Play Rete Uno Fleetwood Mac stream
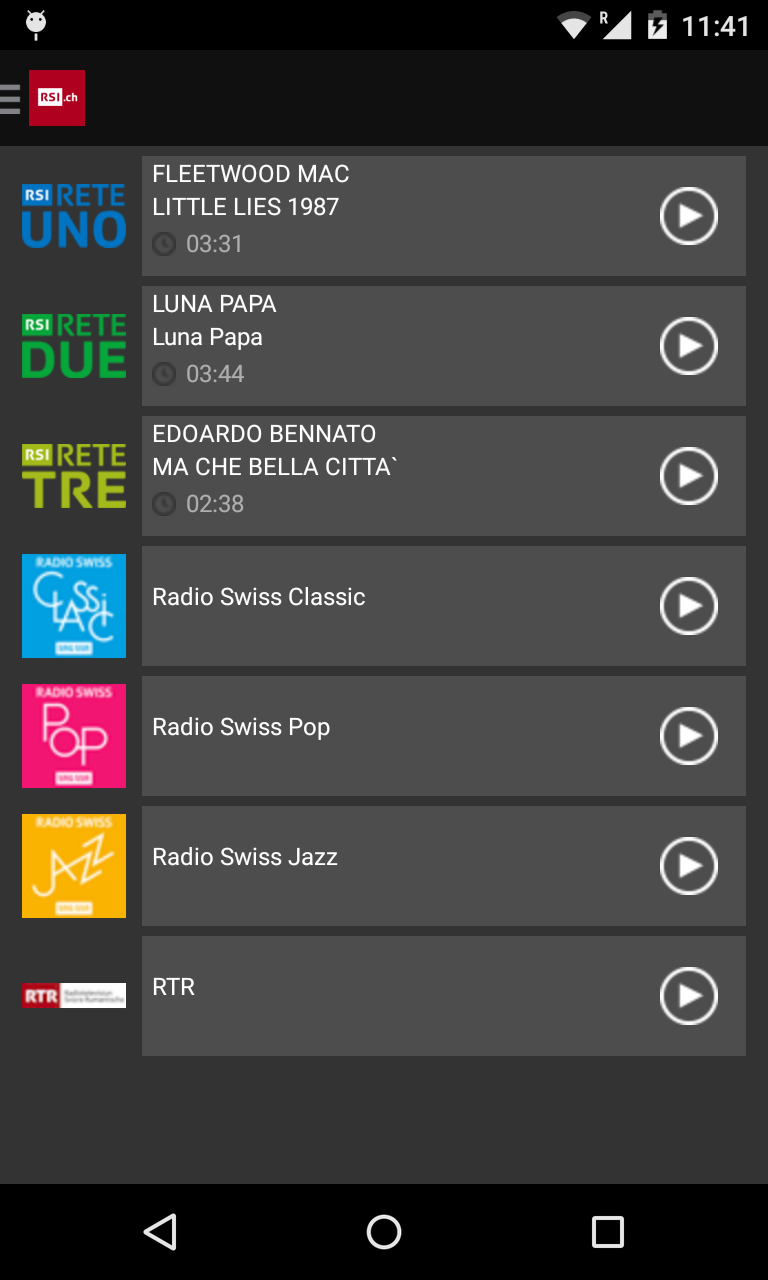The height and width of the screenshot is (1280, 768). 688,216
